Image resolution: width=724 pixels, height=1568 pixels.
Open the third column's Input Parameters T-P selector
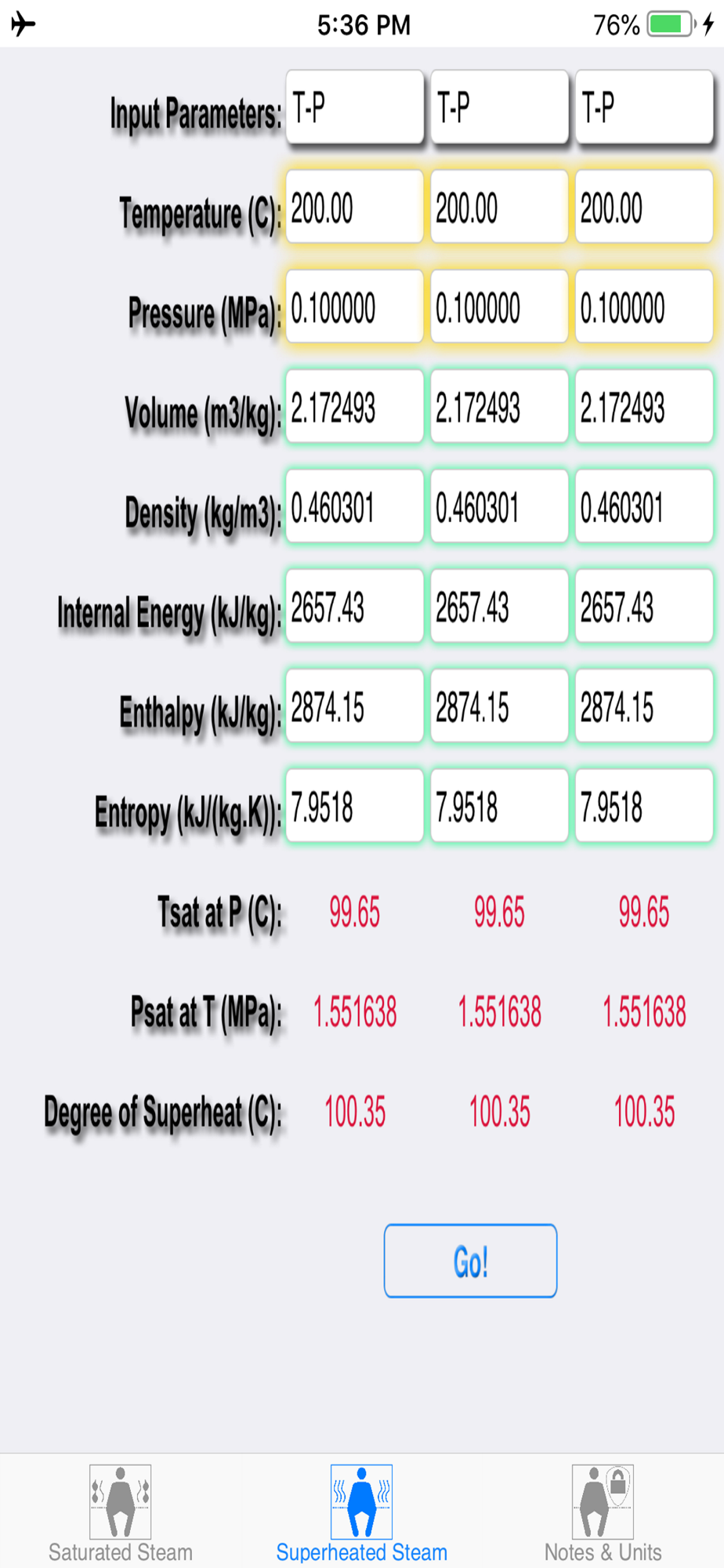click(644, 106)
